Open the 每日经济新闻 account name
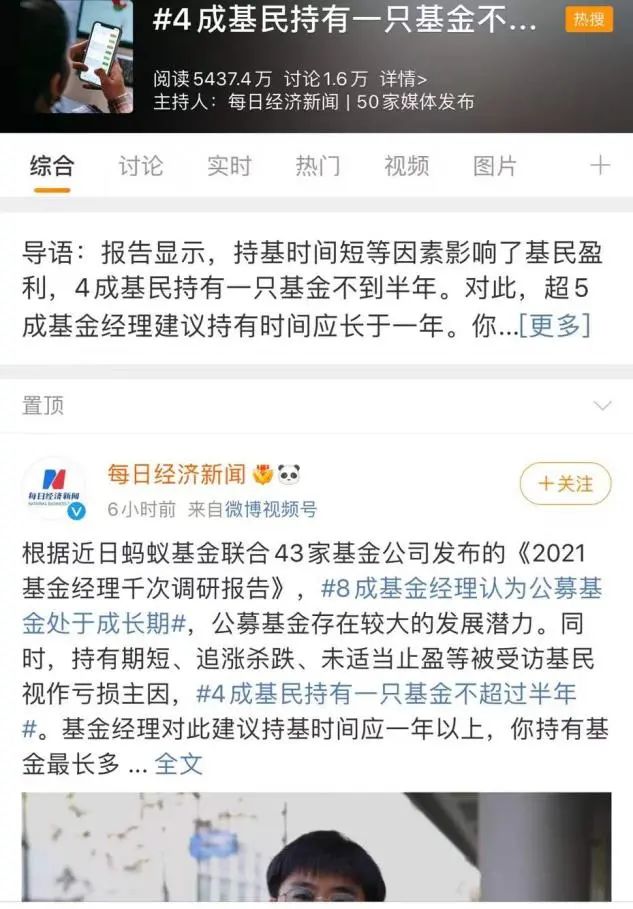633x909 pixels. click(176, 474)
